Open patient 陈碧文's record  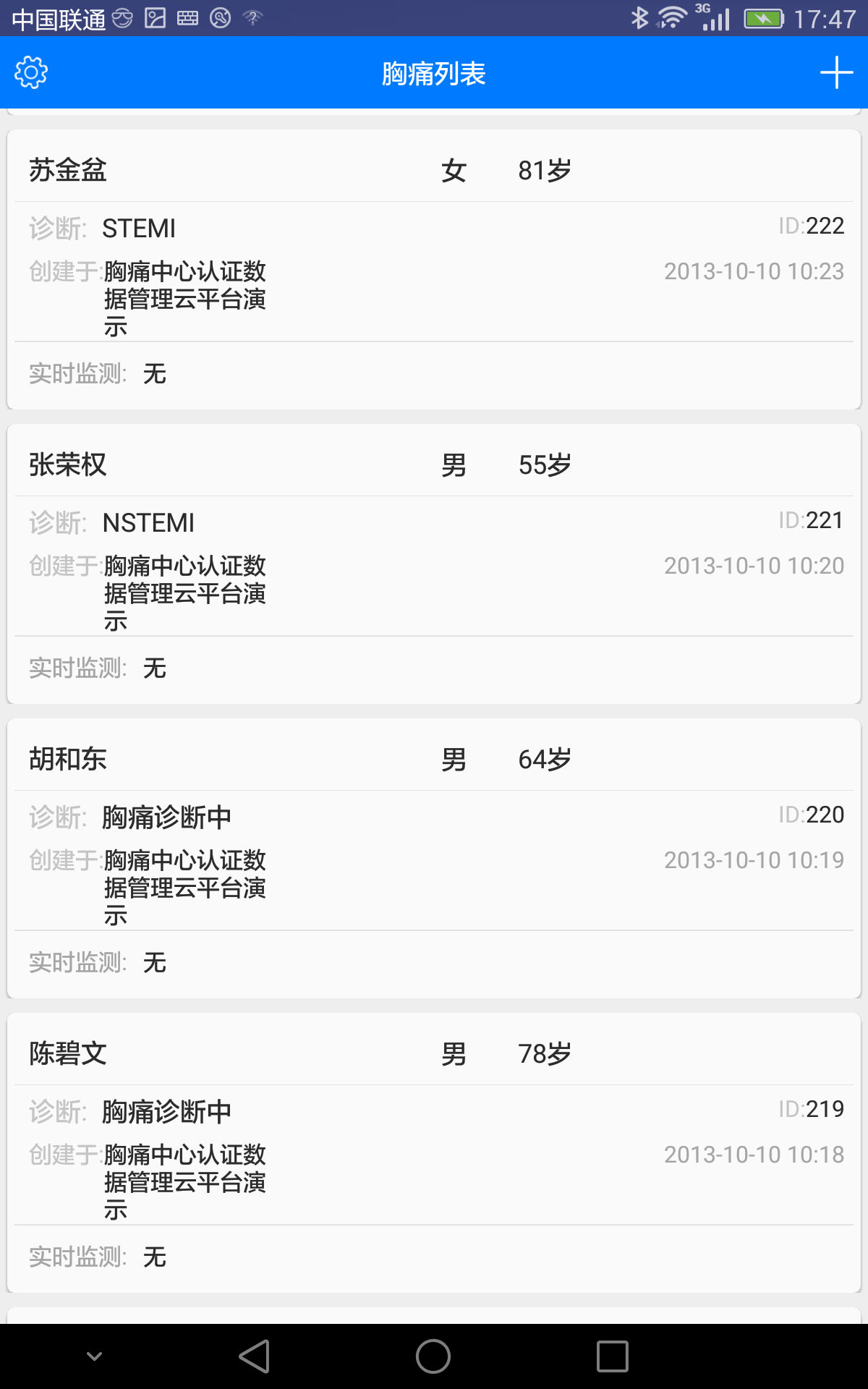pos(434,1152)
